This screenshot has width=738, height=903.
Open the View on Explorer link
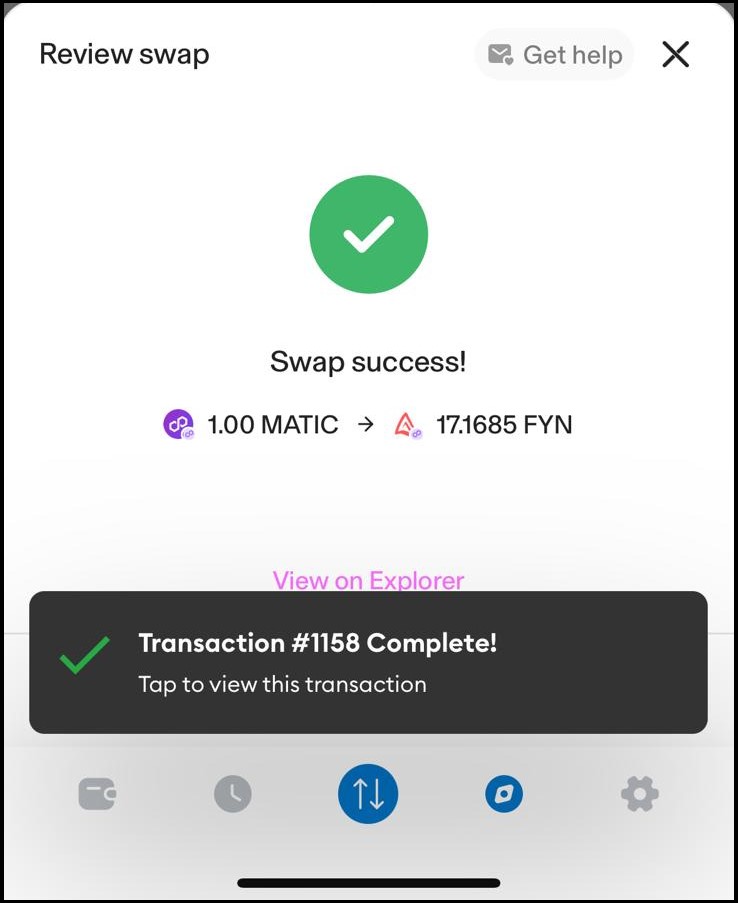click(x=368, y=580)
